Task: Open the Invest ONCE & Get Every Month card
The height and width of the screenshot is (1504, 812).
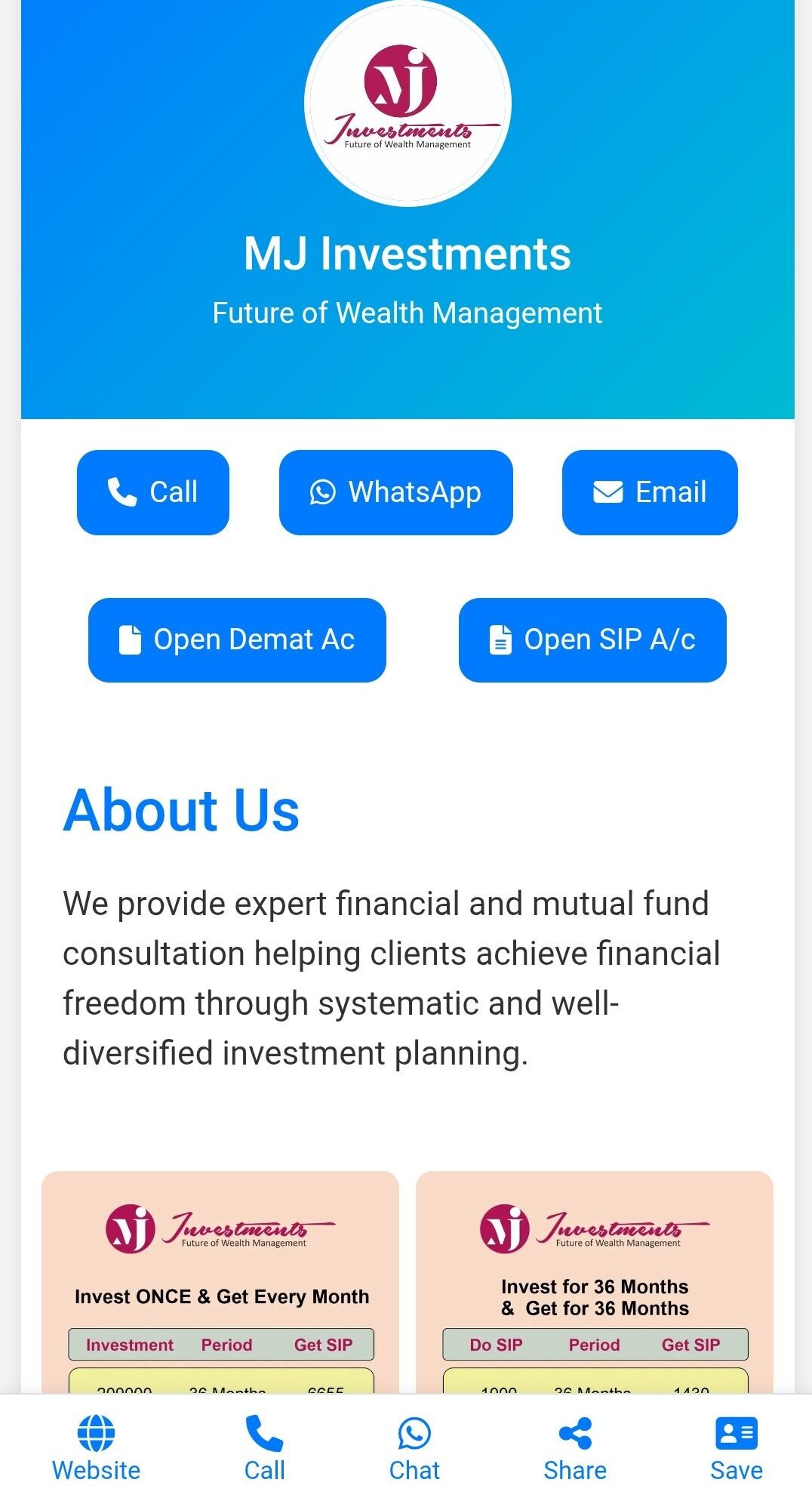Action: click(220, 1284)
